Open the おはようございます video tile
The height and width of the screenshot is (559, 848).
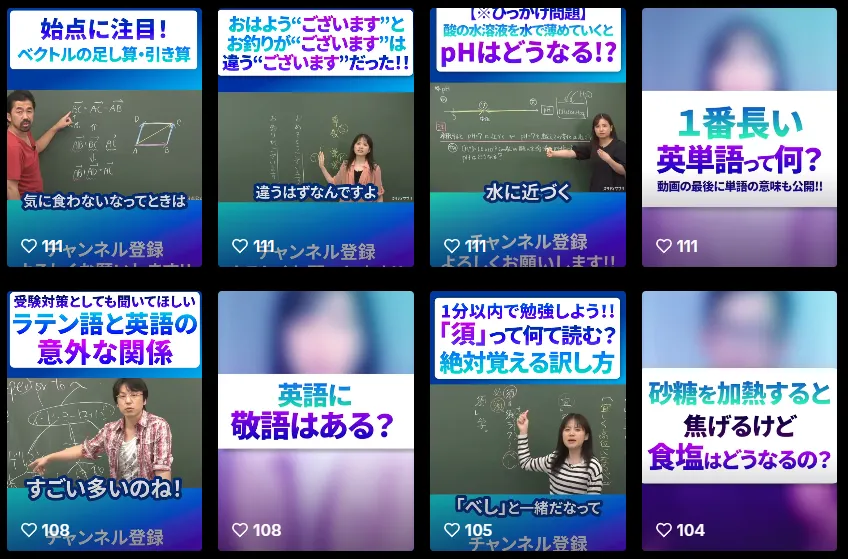pyautogui.click(x=315, y=138)
